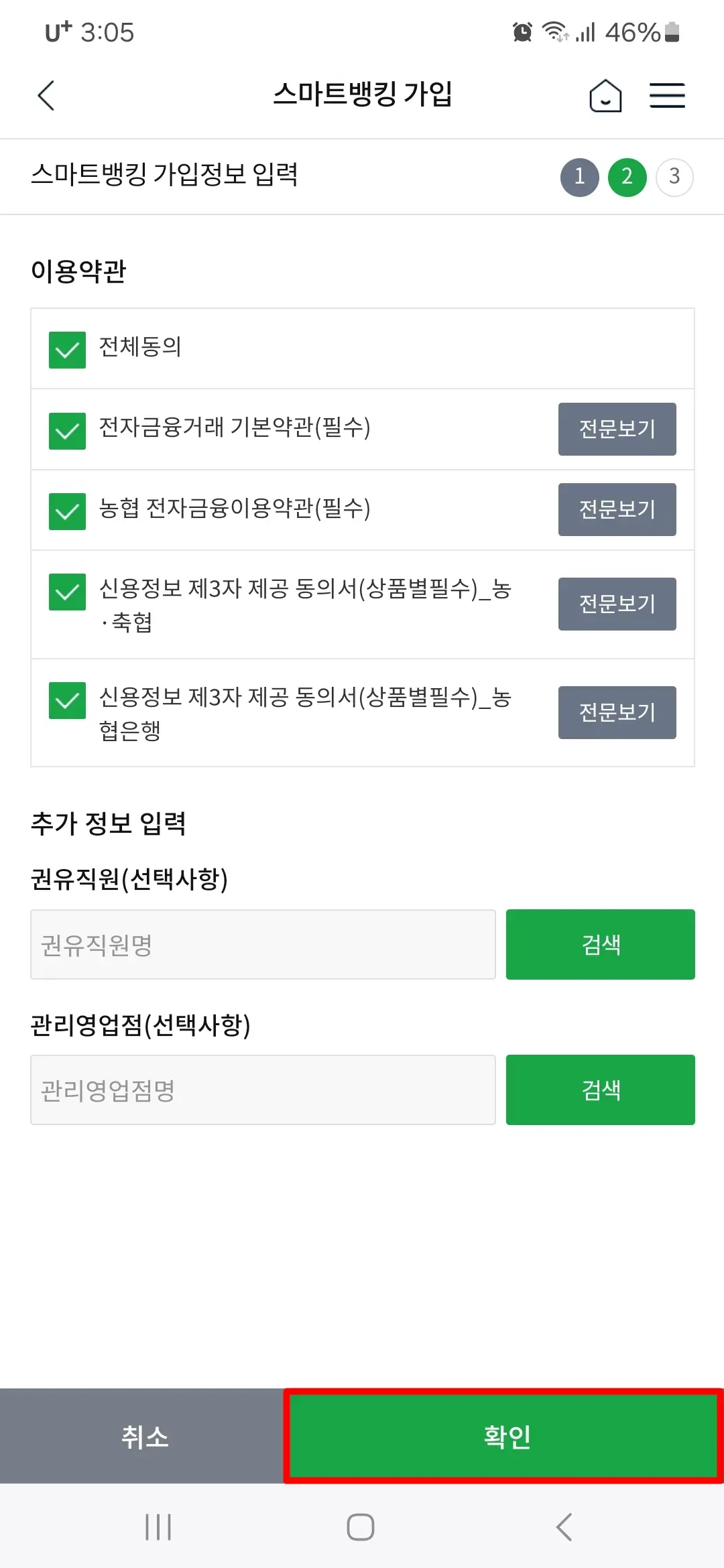This screenshot has height=1568, width=724.
Task: Tap 검색 next to the 권유직원명 field
Action: point(600,944)
